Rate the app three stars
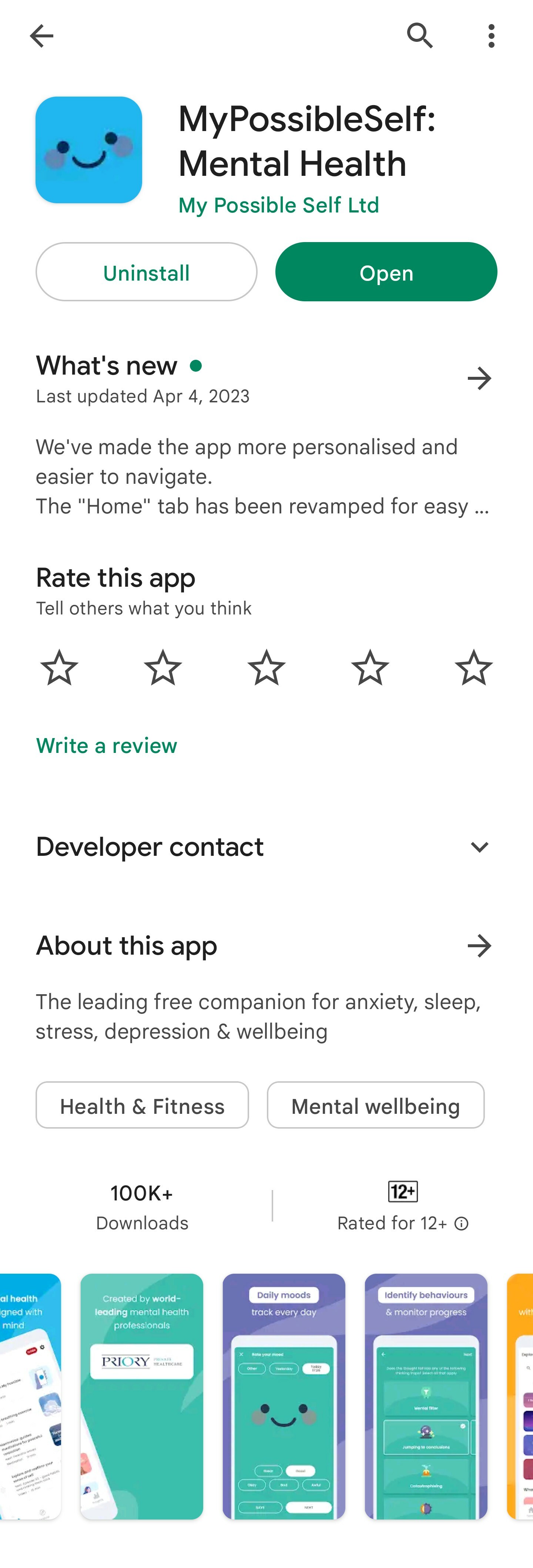The image size is (533, 1568). point(266,668)
